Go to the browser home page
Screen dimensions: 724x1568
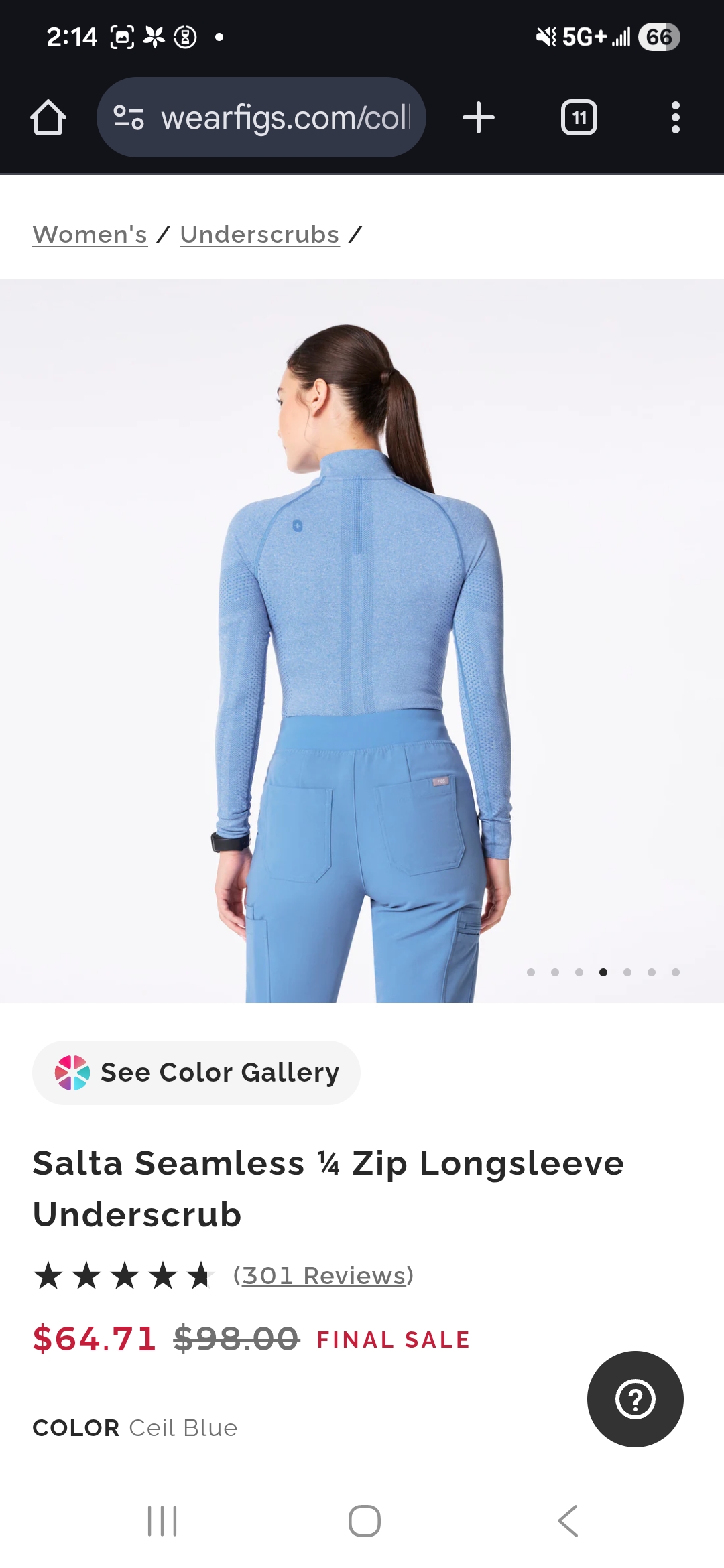pyautogui.click(x=48, y=118)
